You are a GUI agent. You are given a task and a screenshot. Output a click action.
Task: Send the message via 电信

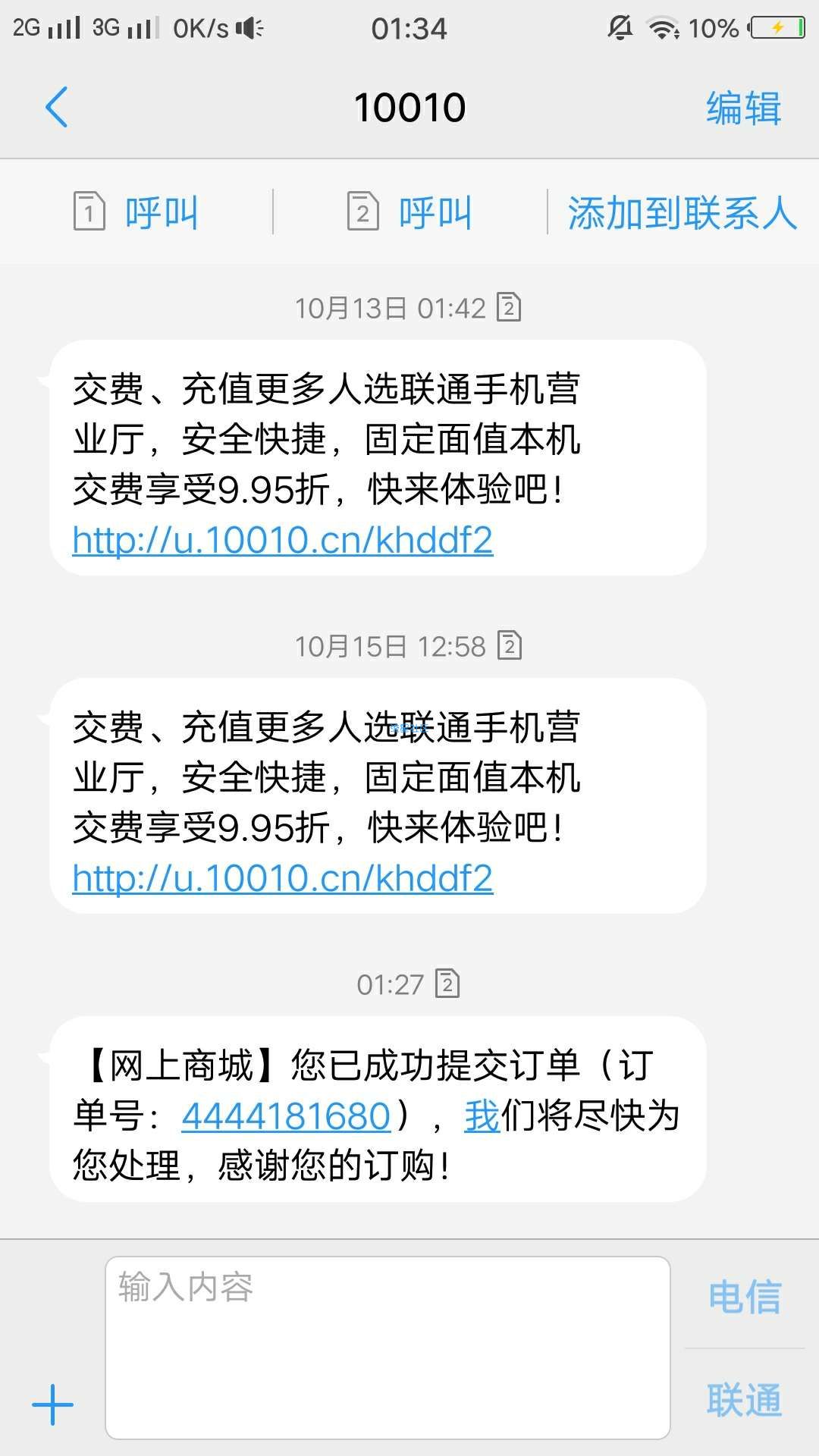[744, 1296]
